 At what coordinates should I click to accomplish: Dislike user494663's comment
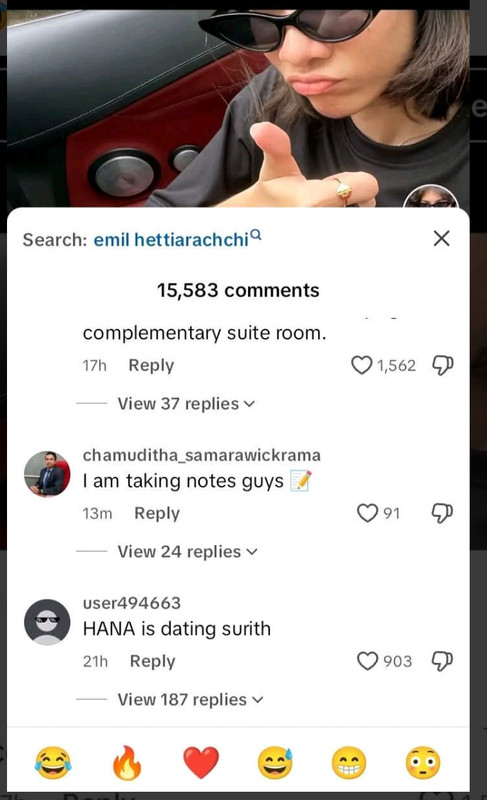[x=443, y=661]
